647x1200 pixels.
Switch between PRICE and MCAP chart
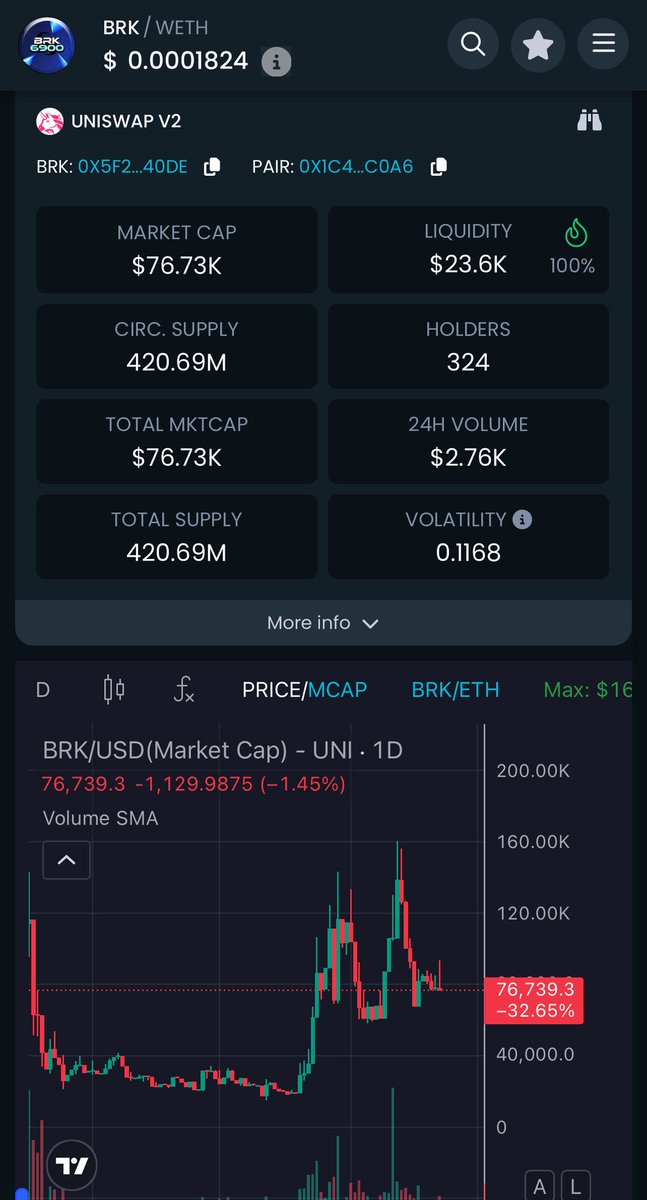(x=304, y=690)
